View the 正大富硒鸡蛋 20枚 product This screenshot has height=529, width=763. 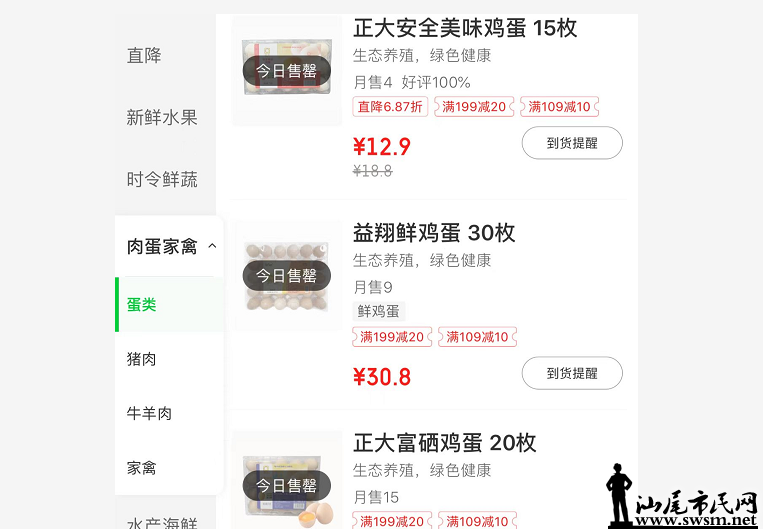coord(444,442)
